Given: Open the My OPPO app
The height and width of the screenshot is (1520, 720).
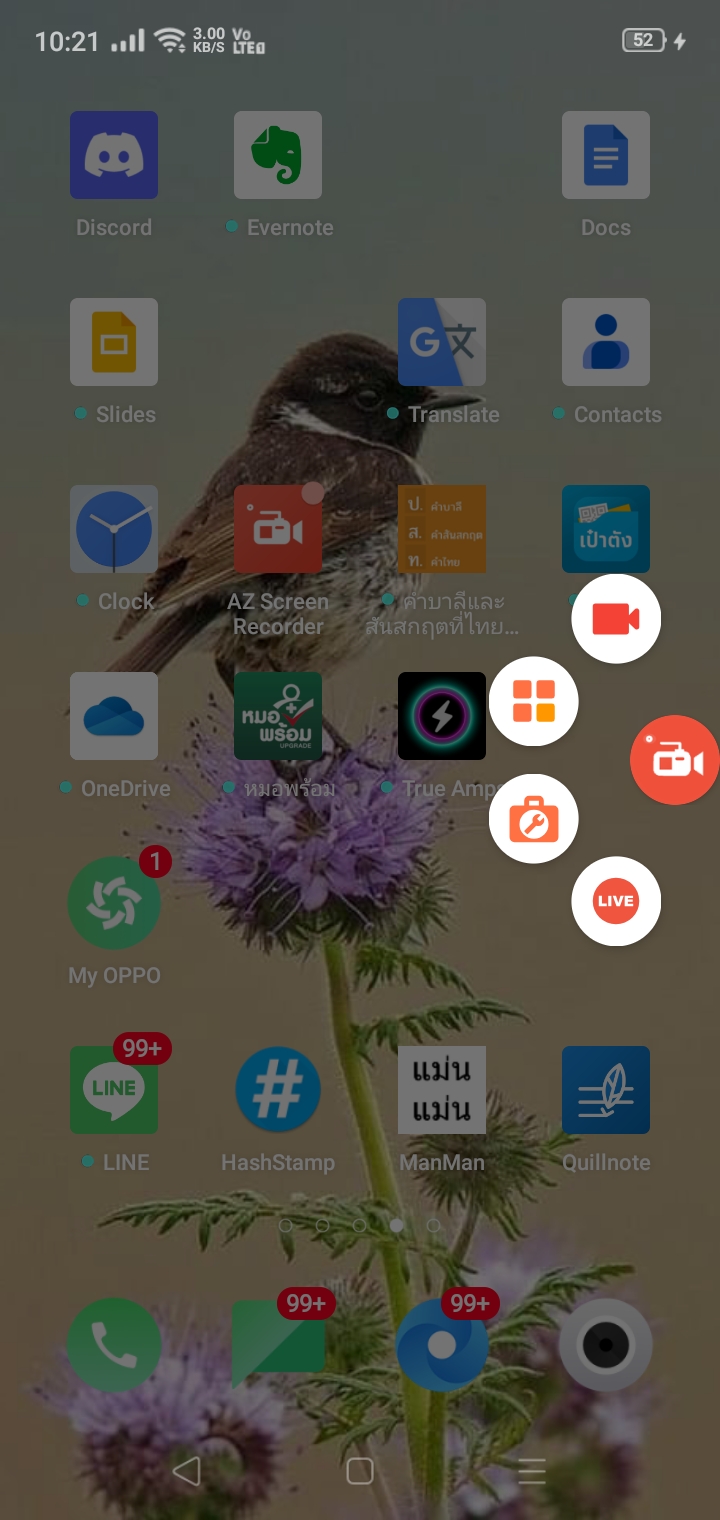Looking at the screenshot, I should point(114,903).
